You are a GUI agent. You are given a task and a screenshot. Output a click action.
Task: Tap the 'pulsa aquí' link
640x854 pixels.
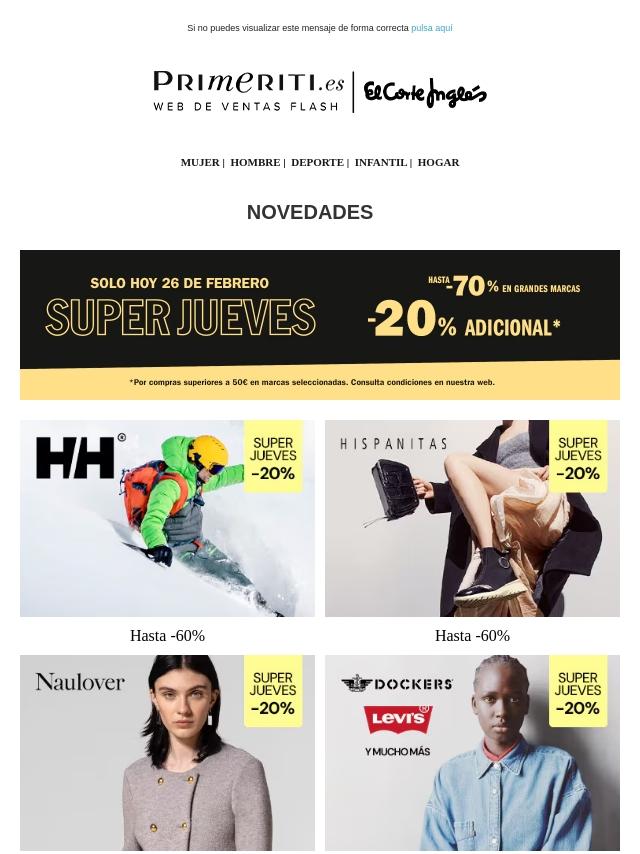click(x=431, y=28)
